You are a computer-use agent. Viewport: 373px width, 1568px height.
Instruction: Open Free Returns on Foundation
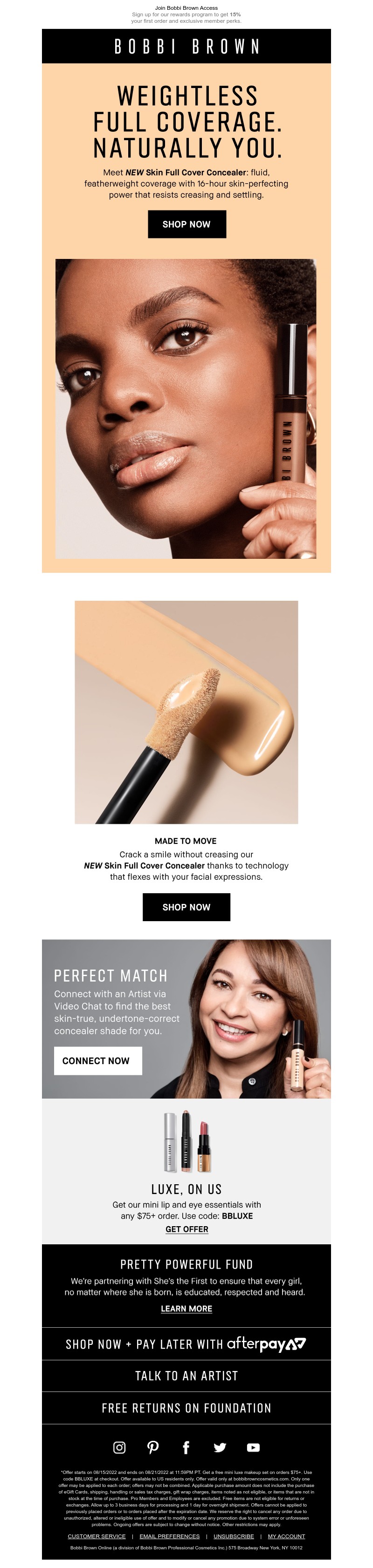[x=186, y=1408]
